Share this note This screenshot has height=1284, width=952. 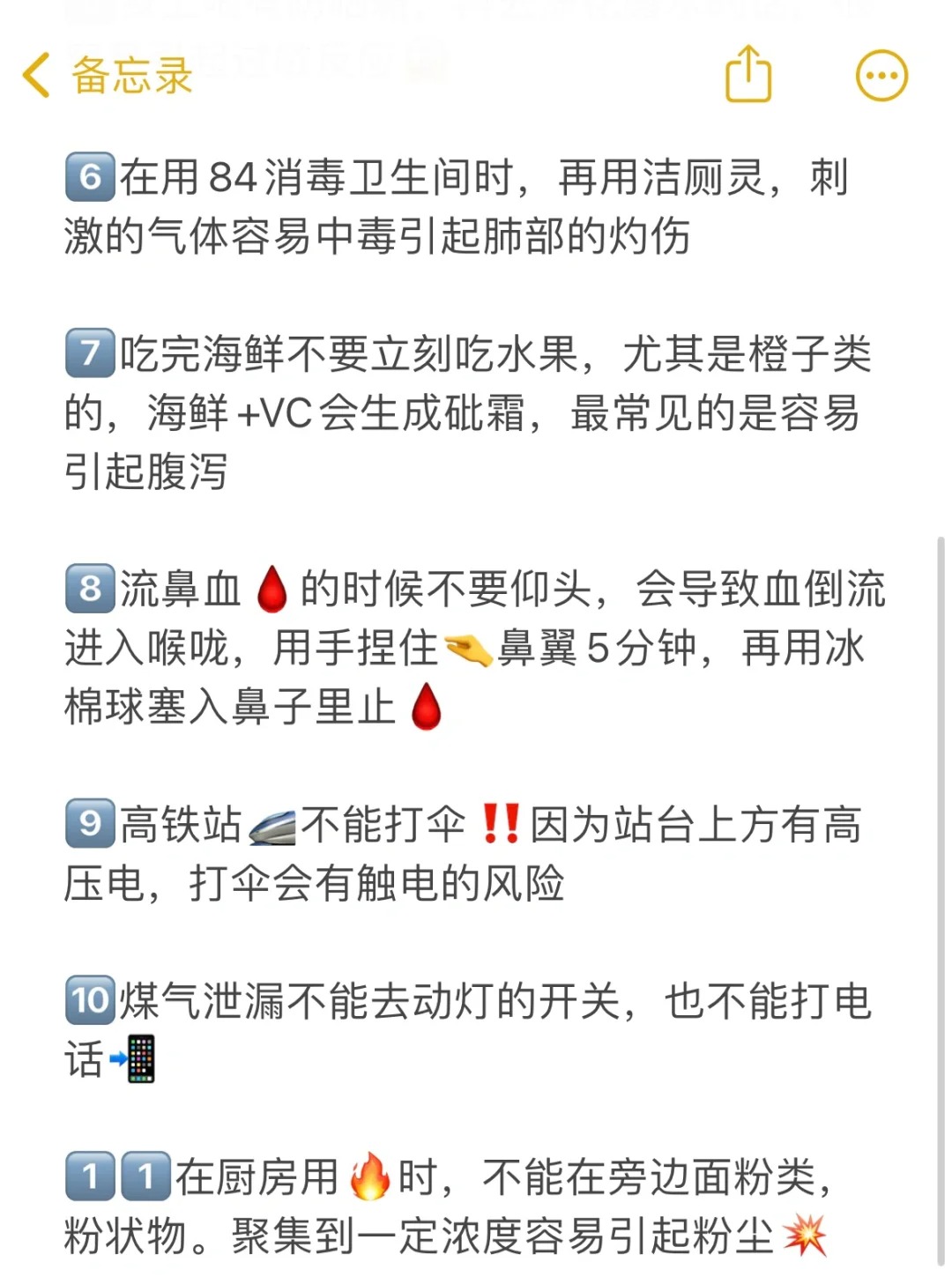pos(747,74)
